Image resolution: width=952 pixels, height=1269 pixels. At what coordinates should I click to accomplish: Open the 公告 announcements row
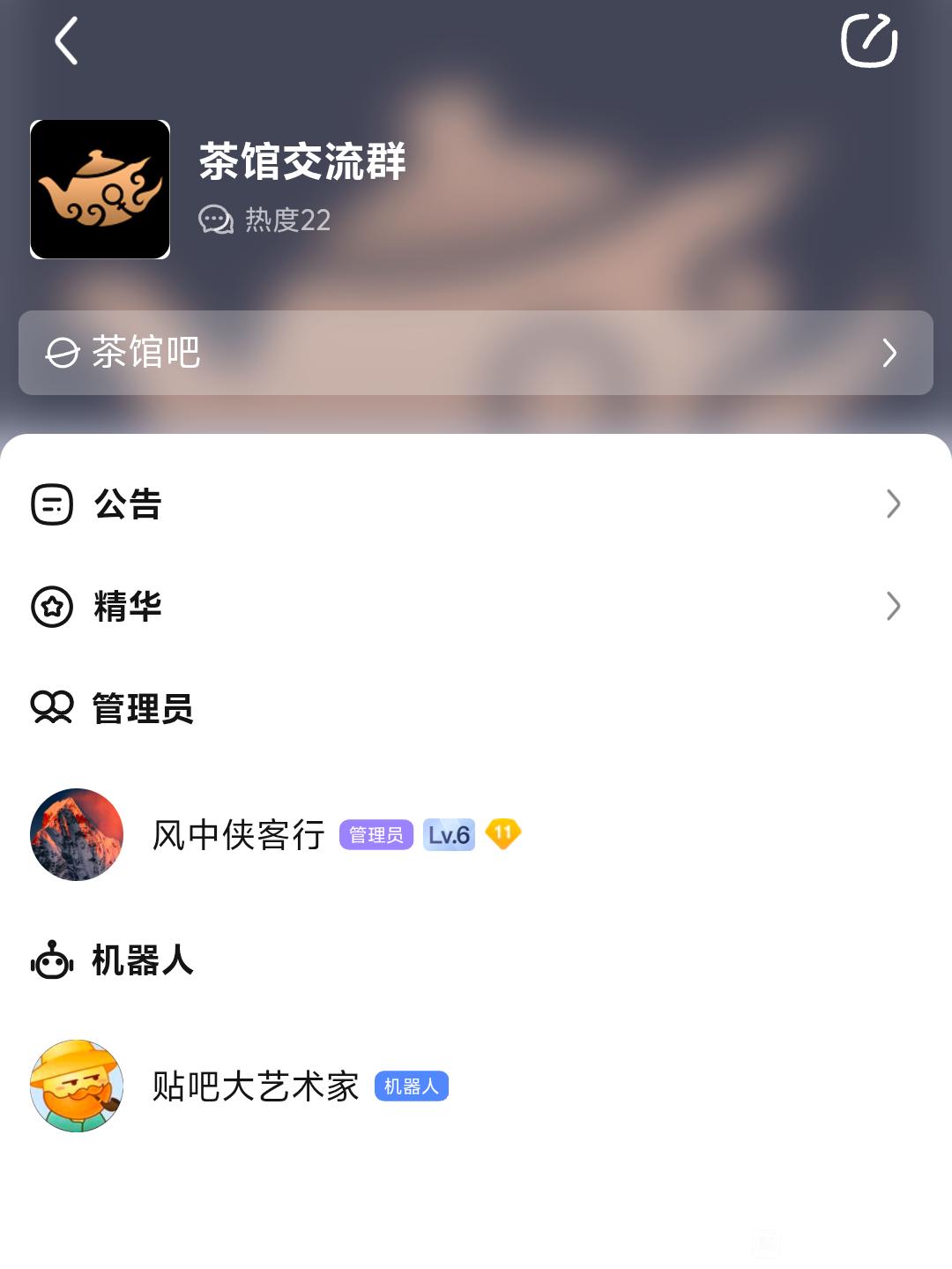point(475,504)
